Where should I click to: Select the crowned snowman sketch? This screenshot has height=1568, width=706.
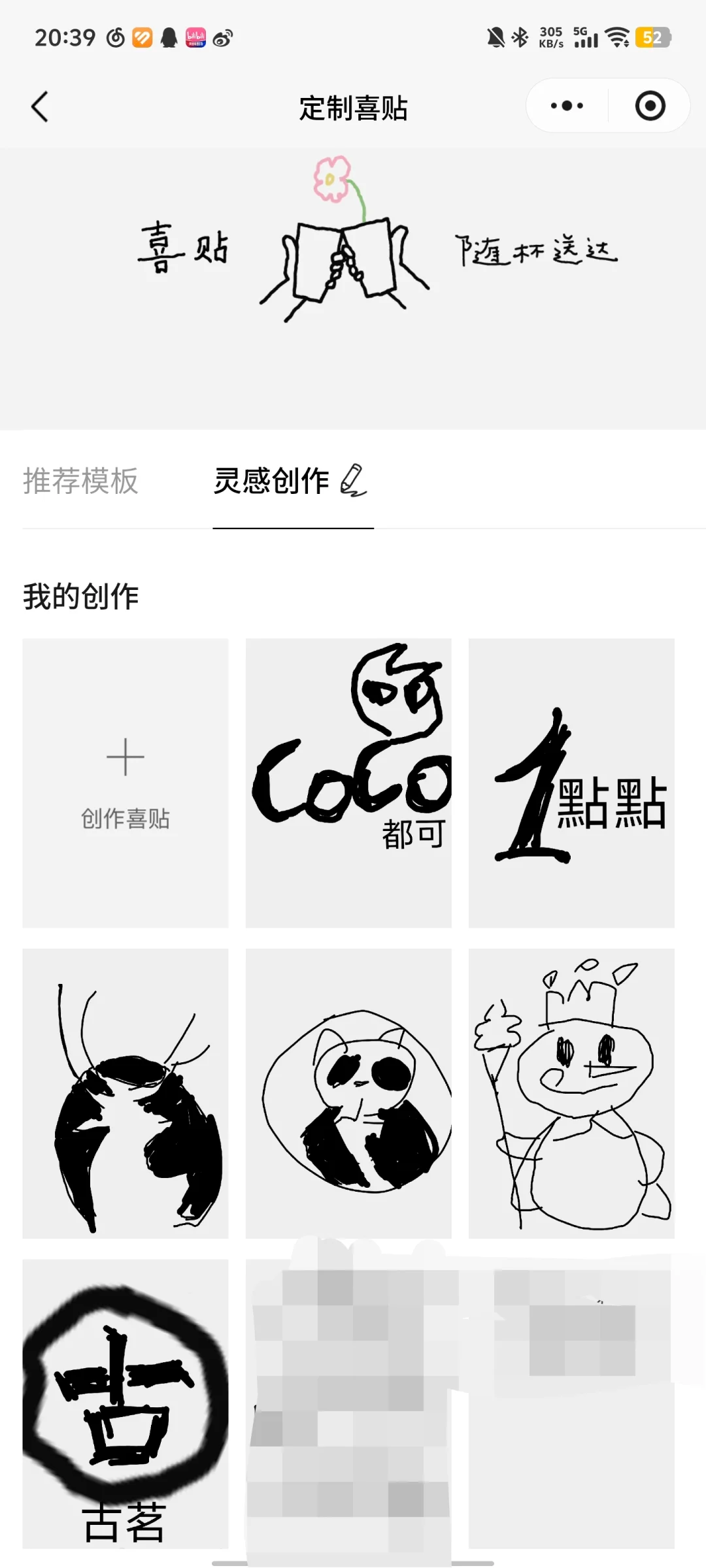pos(571,1093)
